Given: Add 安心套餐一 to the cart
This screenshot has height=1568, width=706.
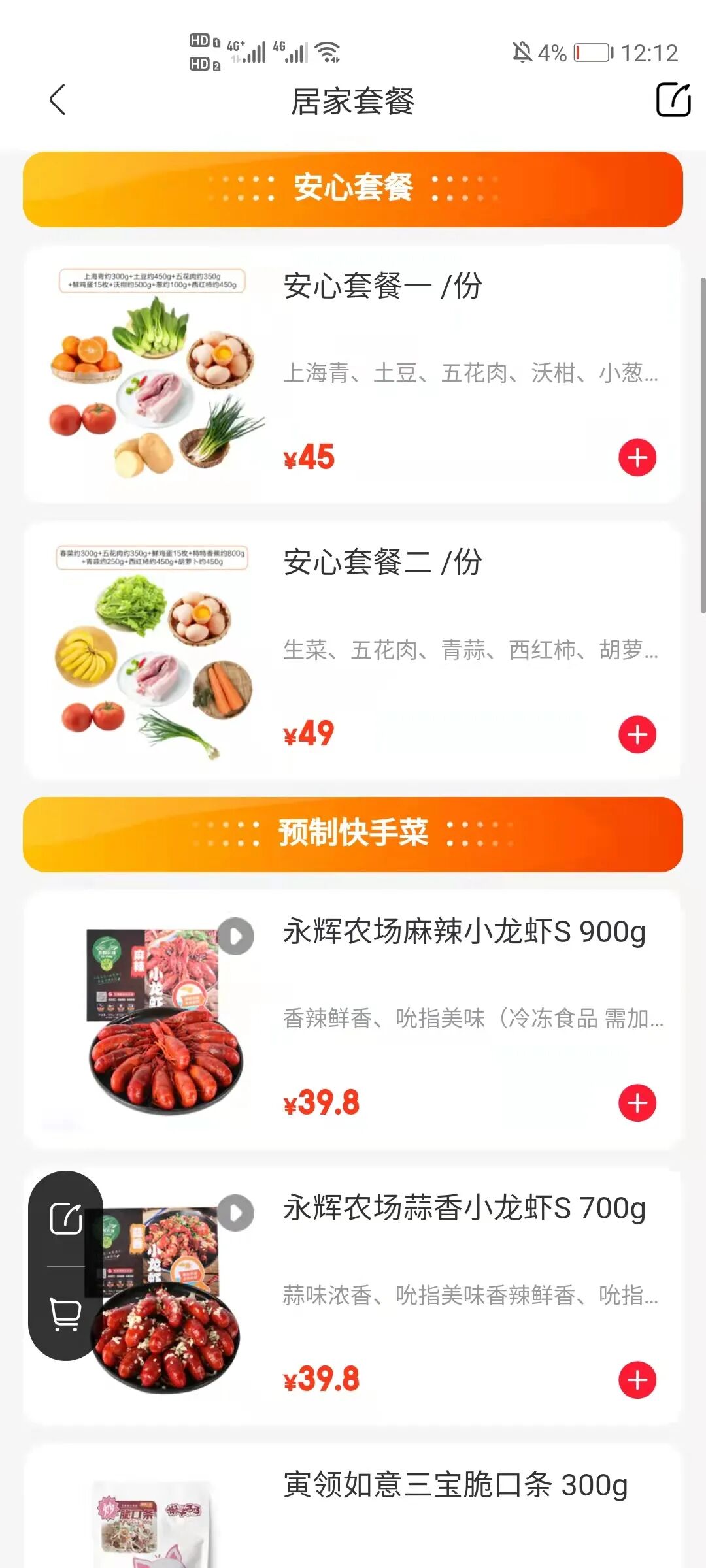Looking at the screenshot, I should click(637, 457).
